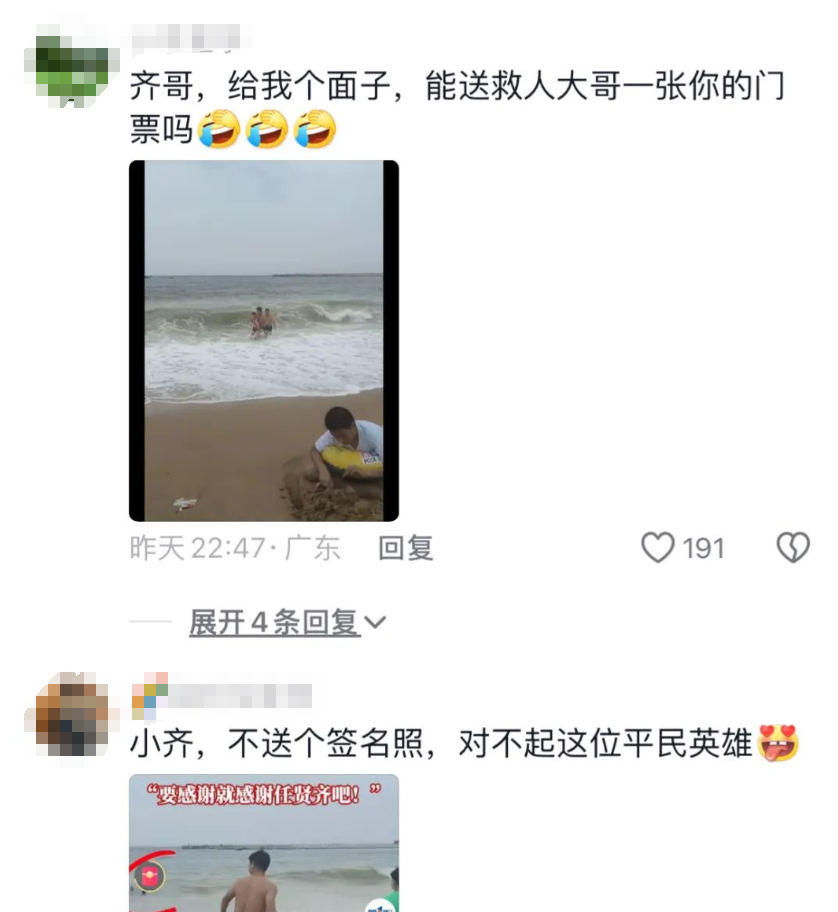
Task: Tap 回复 to reply to the first comment
Action: point(405,547)
